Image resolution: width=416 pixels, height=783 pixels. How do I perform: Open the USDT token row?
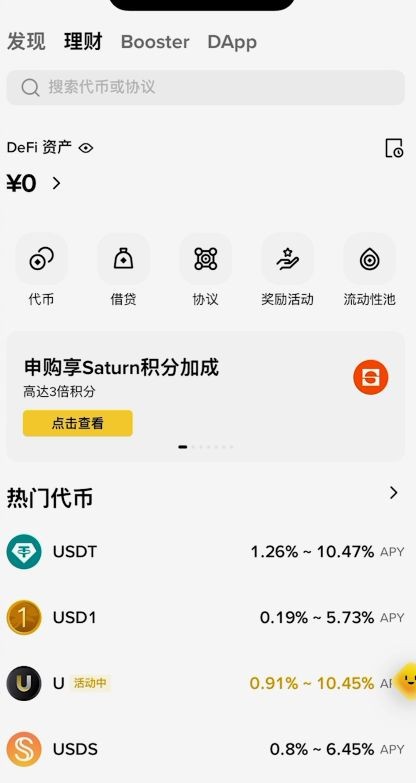[205, 552]
